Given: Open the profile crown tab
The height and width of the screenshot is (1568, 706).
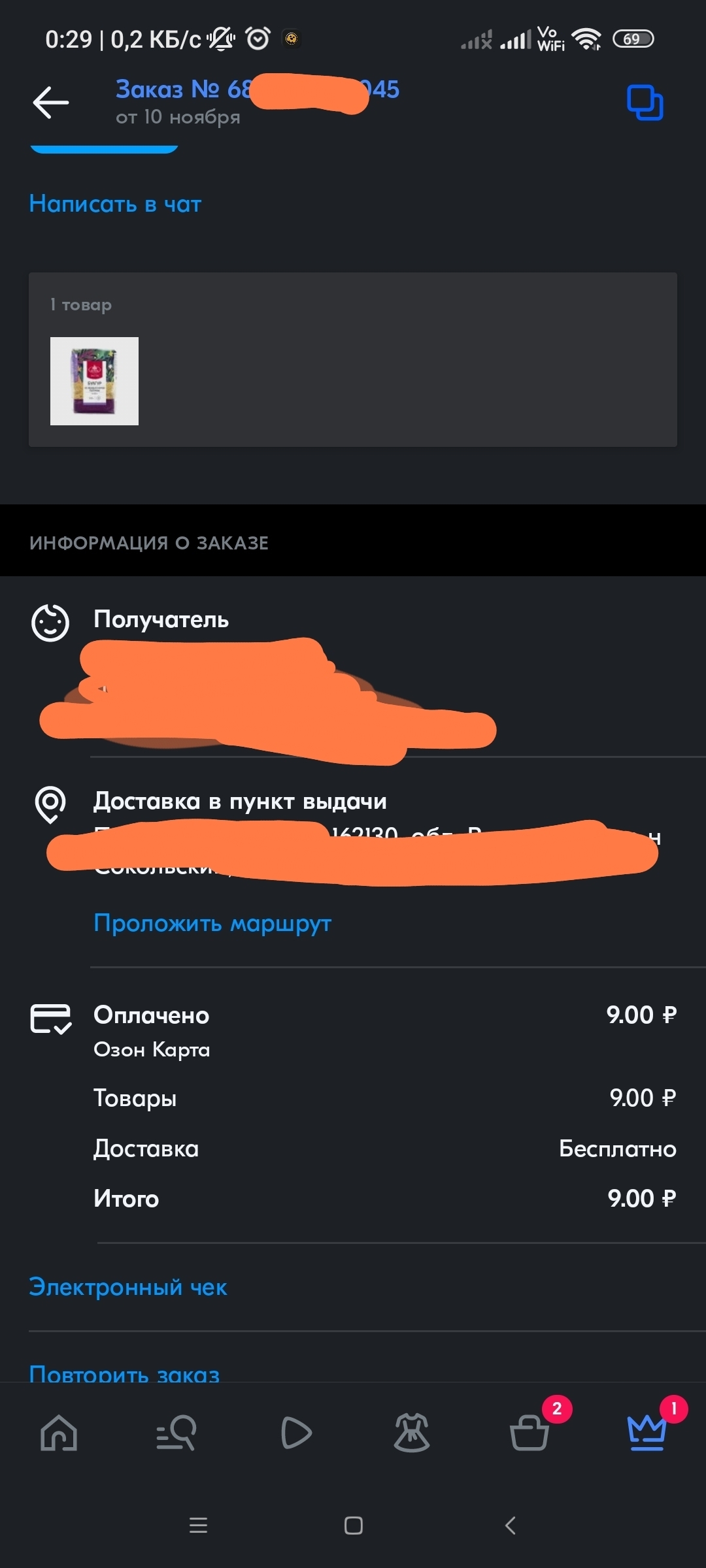Looking at the screenshot, I should tap(647, 1432).
